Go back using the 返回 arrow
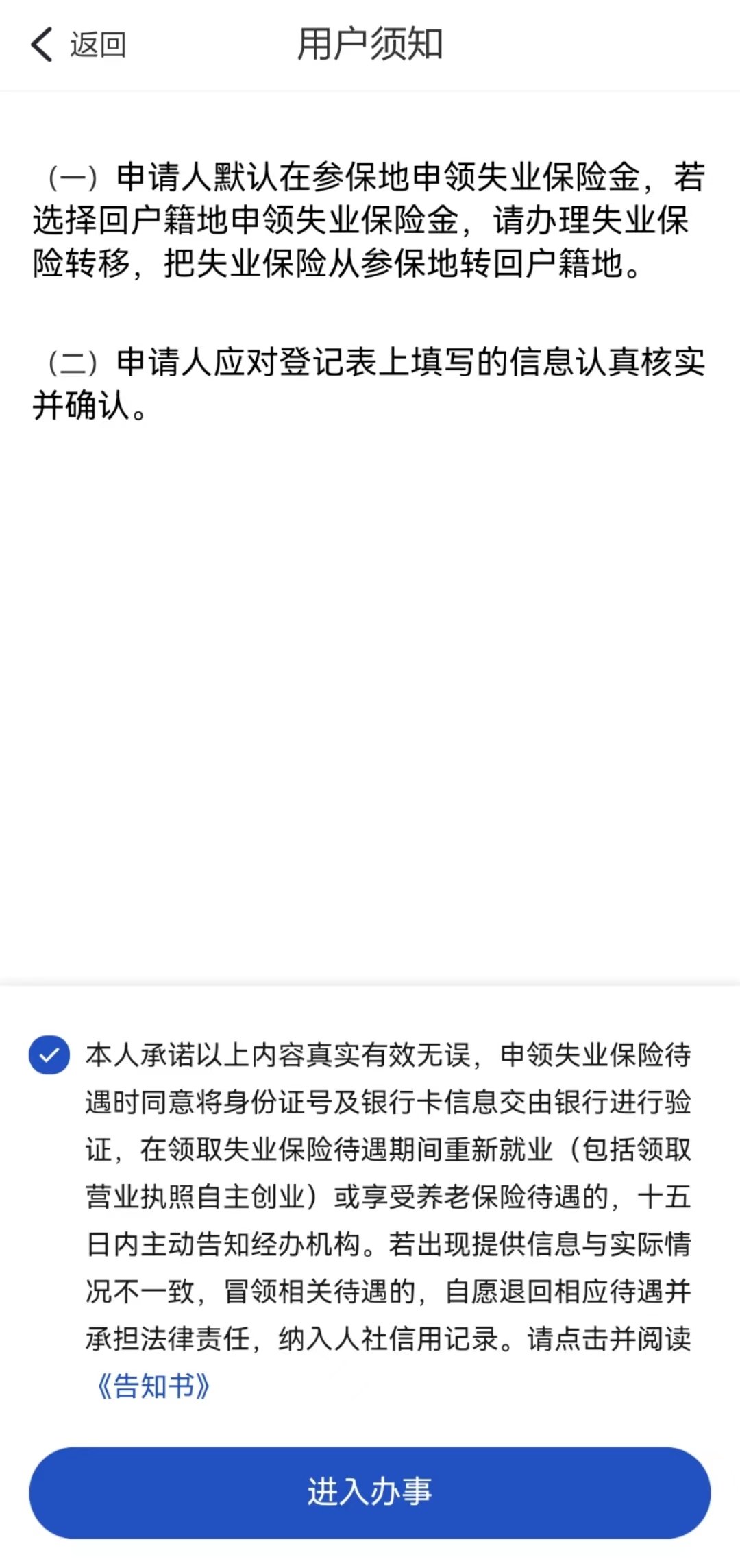Viewport: 740px width, 1568px height. (x=42, y=45)
